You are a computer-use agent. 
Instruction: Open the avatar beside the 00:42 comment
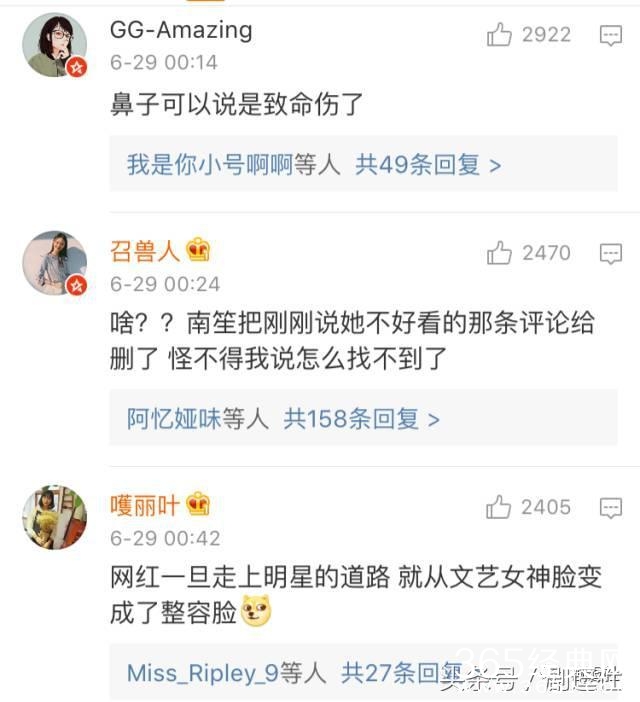pos(55,517)
